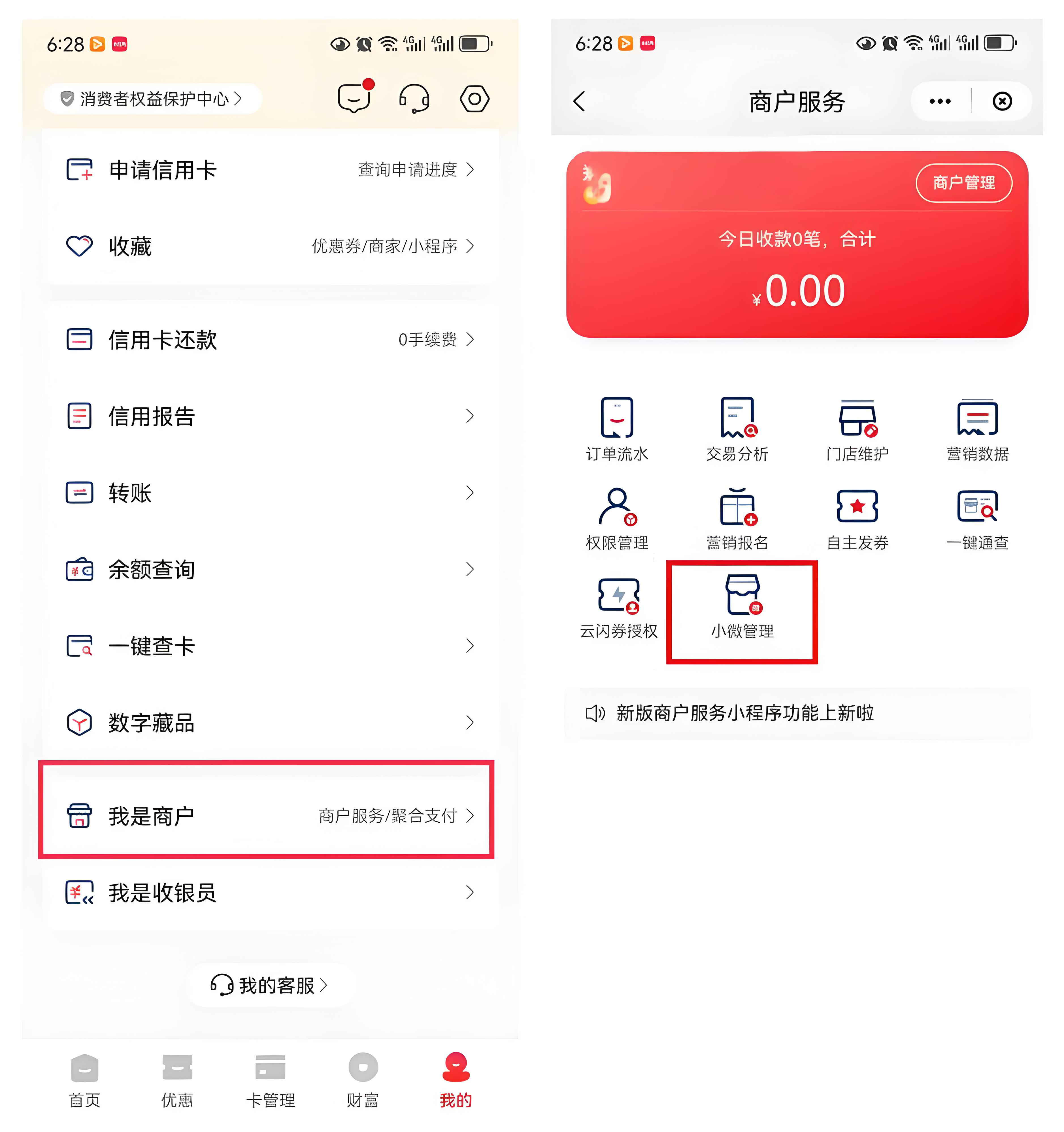Open the customer service headset icon

pos(414,99)
